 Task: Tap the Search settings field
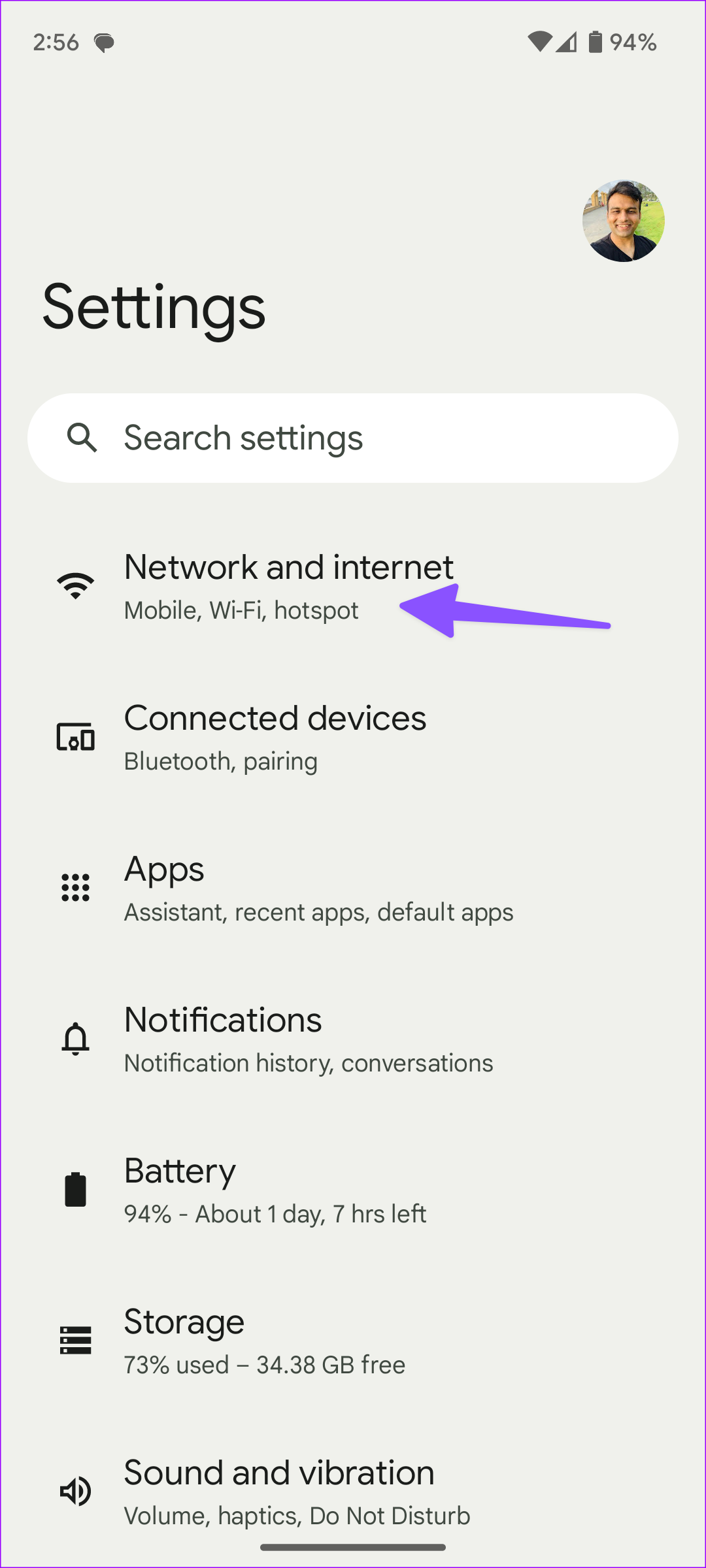click(353, 437)
